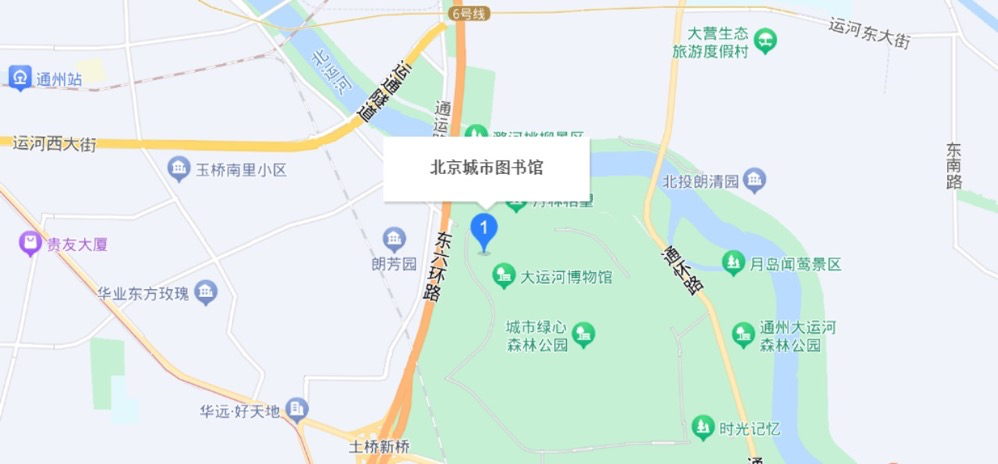Select the 北投朗清园 residence marker

coord(755,181)
